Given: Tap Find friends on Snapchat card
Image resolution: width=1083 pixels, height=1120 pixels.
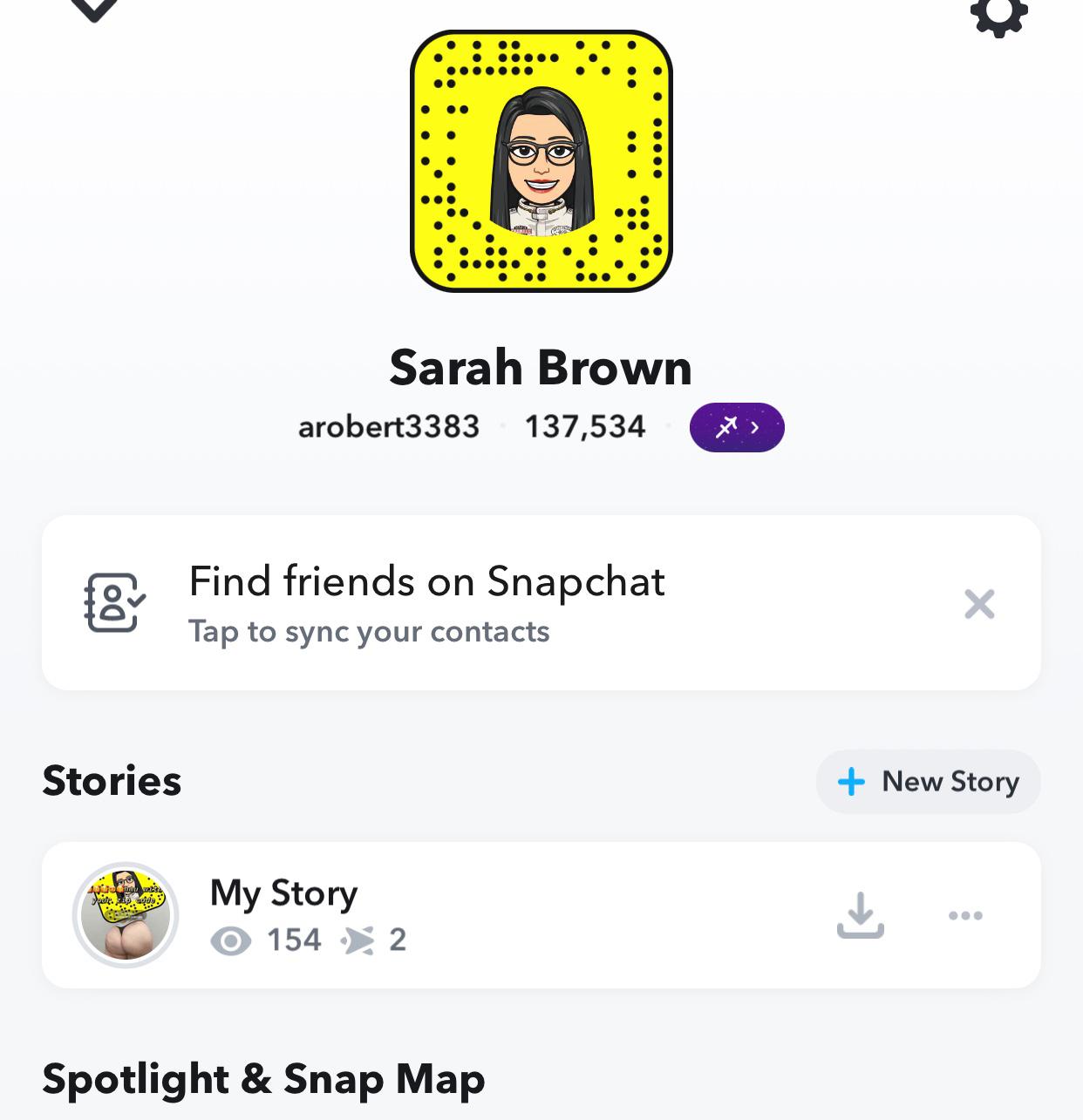Looking at the screenshot, I should click(427, 603).
